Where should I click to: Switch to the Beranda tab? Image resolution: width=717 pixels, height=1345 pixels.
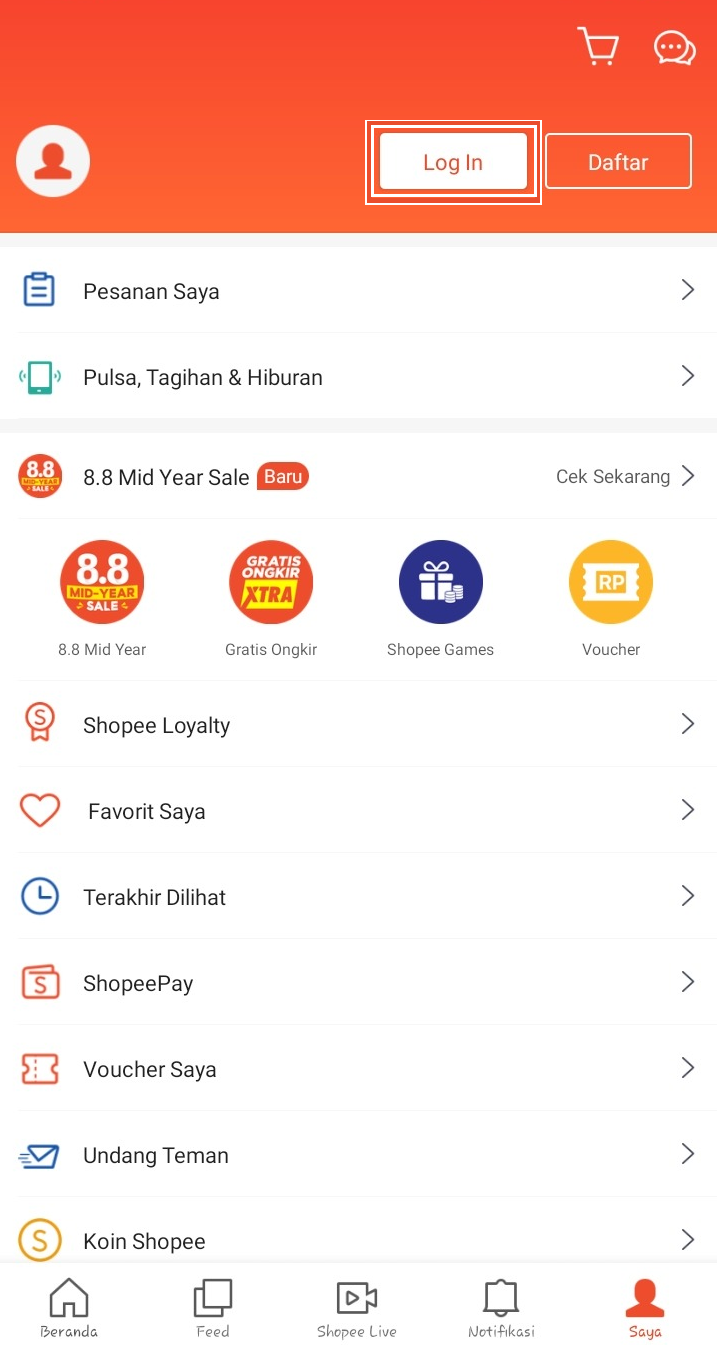click(x=69, y=1308)
